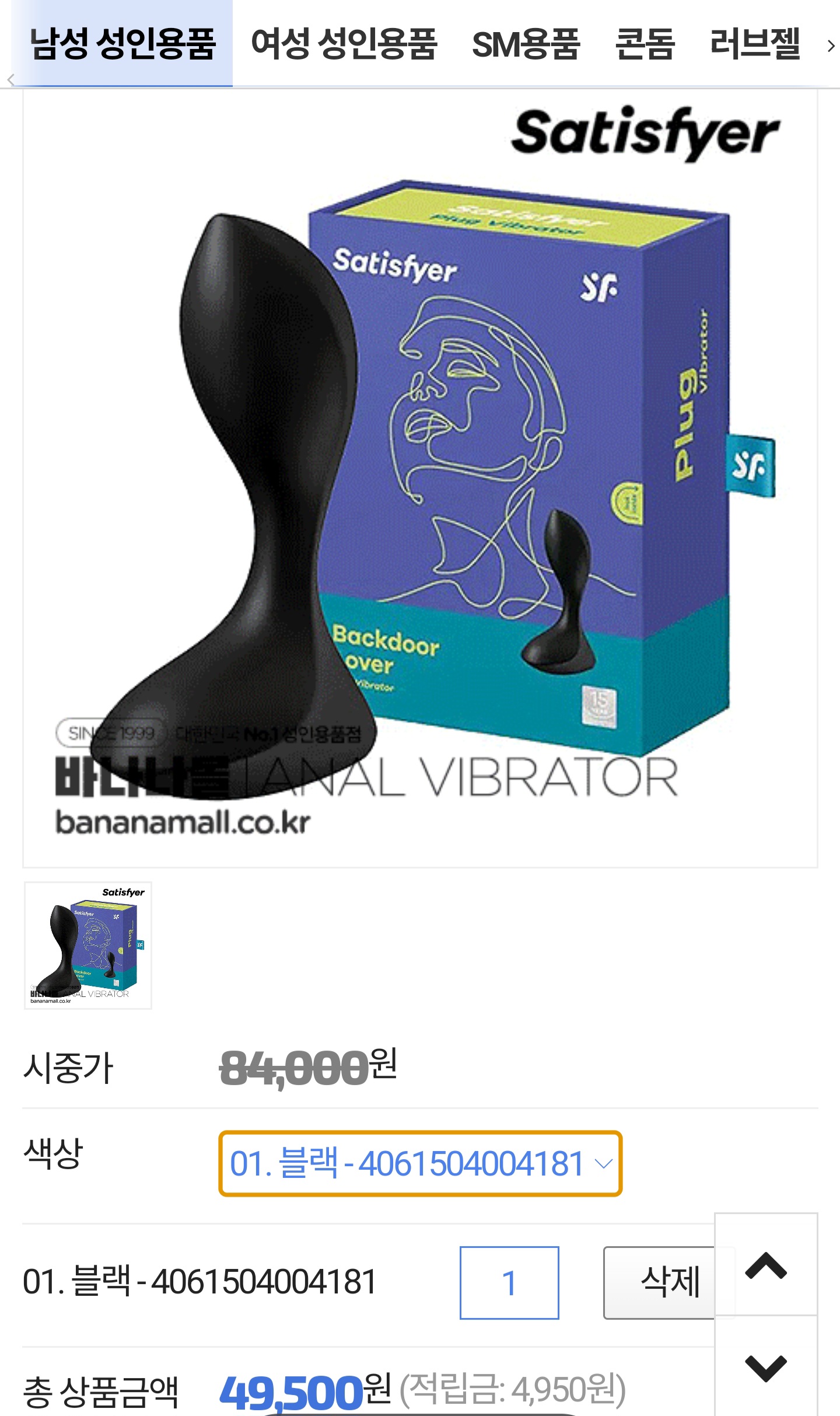Jump to top with up arrow button
The width and height of the screenshot is (840, 1416).
(x=766, y=1265)
